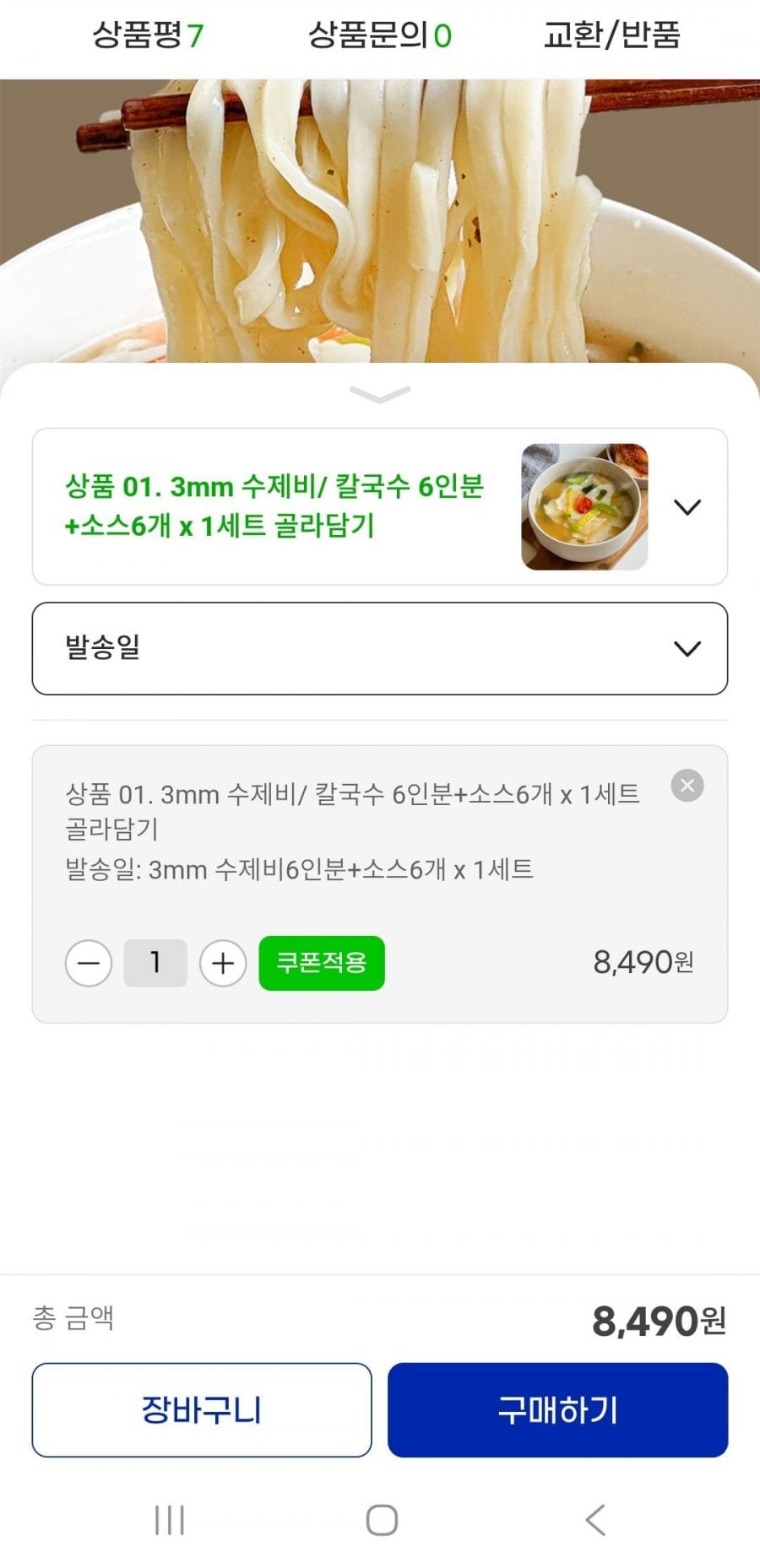Screen dimensions: 760x1568
Task: Apply a coupon with 쿠폰적용
Action: pos(322,963)
